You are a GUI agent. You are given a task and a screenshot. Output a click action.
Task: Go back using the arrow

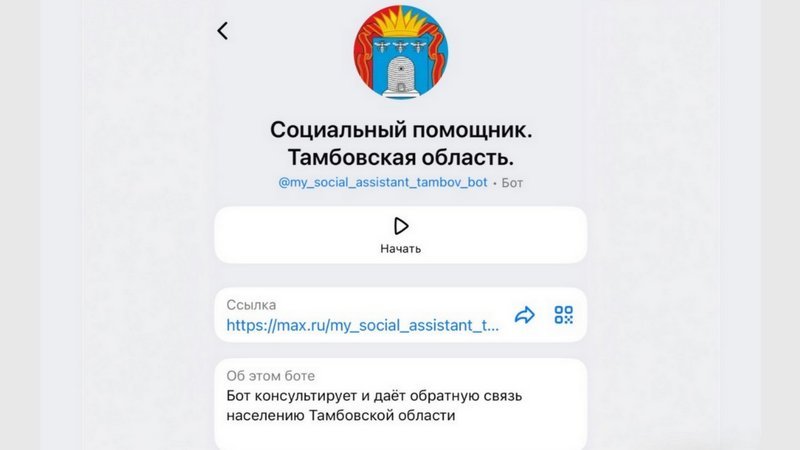[x=222, y=31]
